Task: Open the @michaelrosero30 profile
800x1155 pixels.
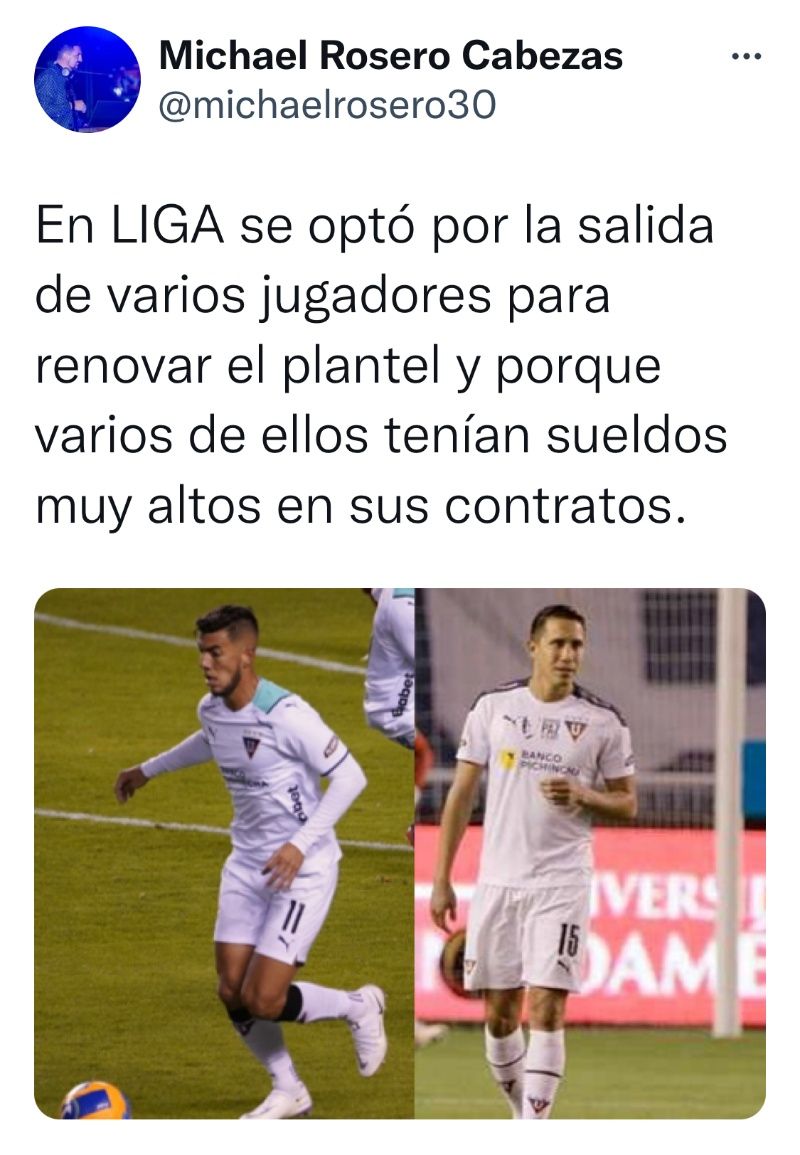Action: (327, 105)
